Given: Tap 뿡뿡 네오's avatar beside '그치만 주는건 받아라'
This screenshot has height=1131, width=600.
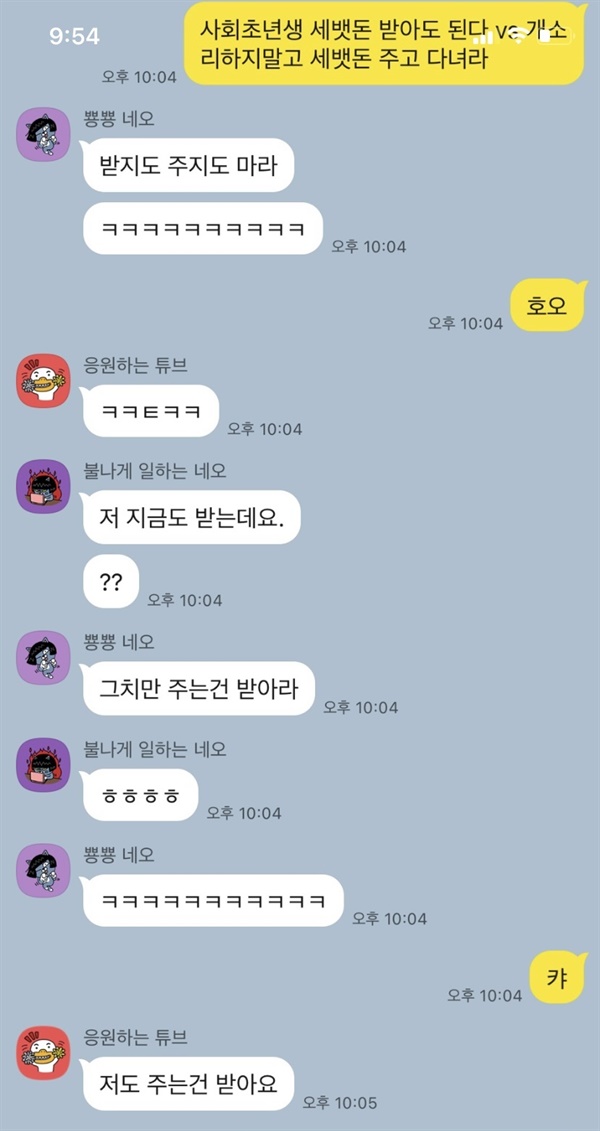Looking at the screenshot, I should click(x=44, y=658).
